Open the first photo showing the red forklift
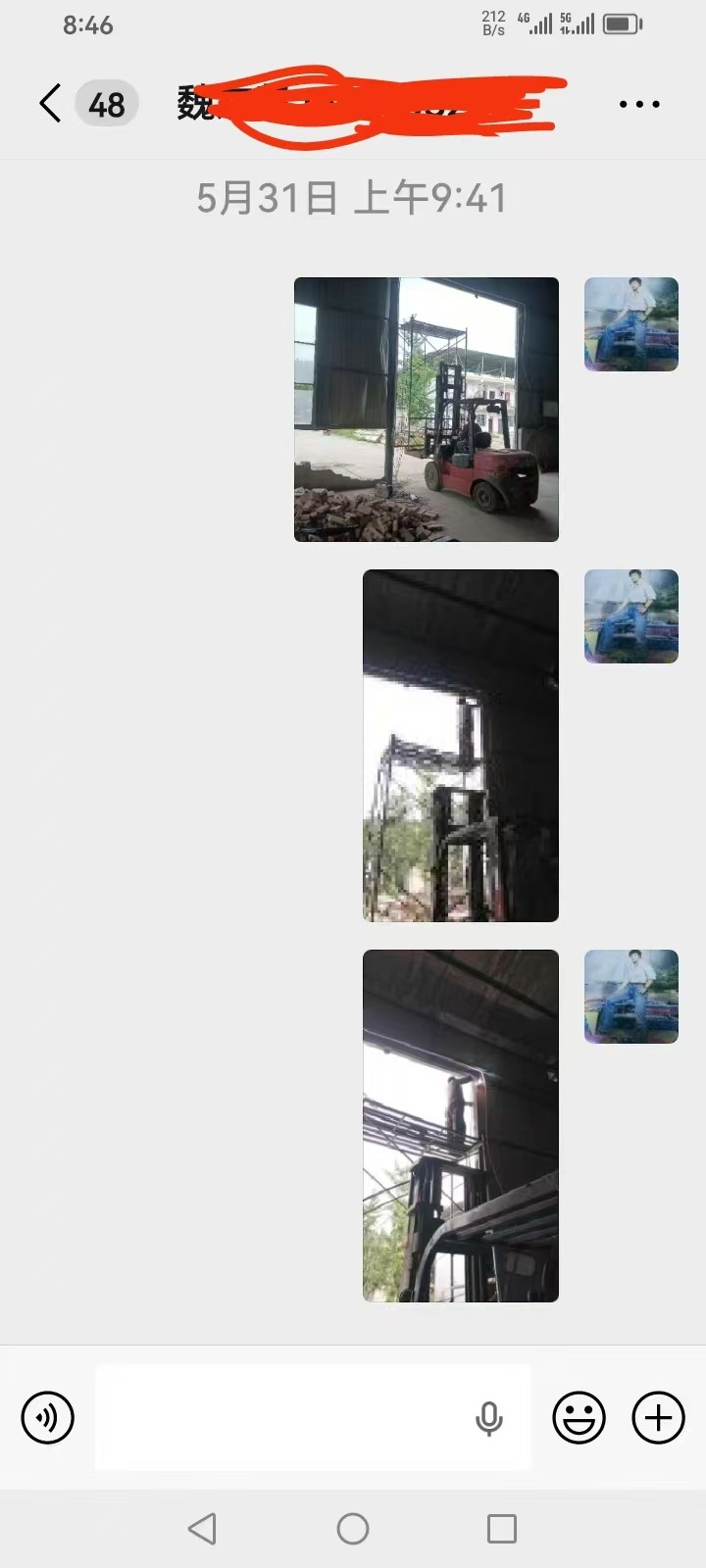Image resolution: width=706 pixels, height=1568 pixels. pos(427,410)
